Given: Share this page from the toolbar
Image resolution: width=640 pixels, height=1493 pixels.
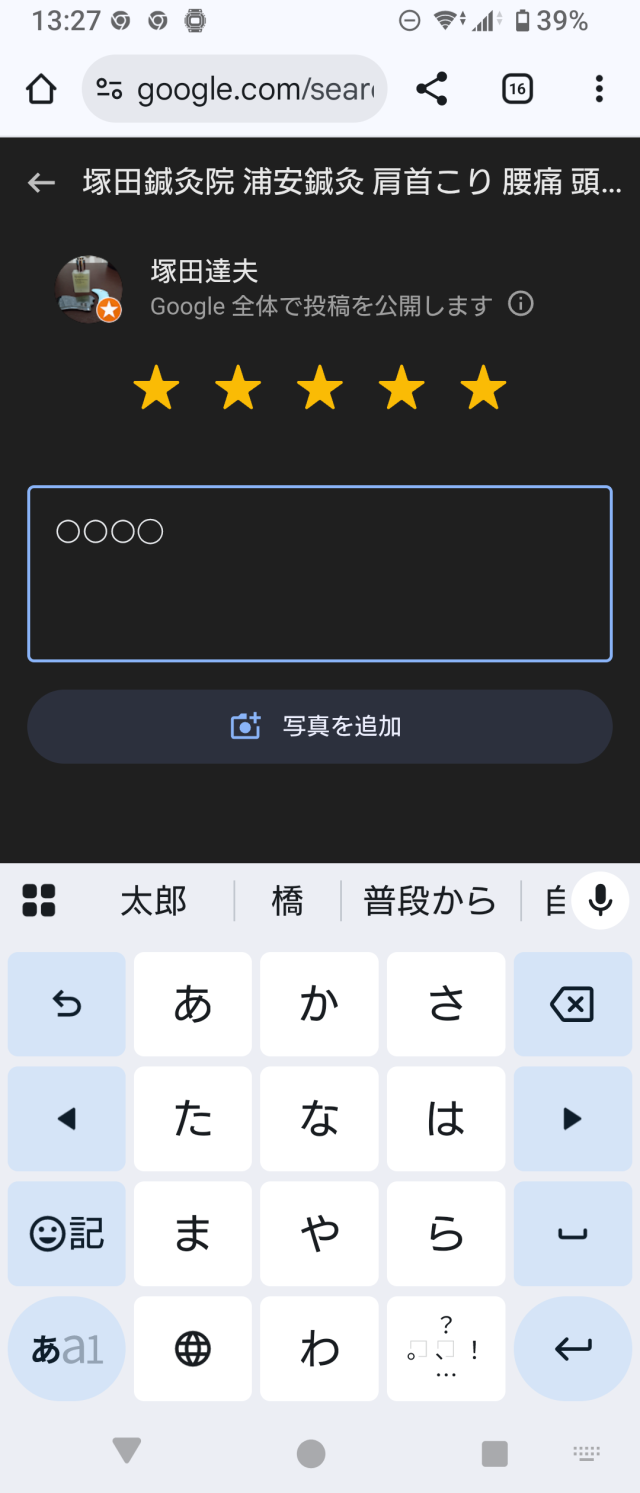Looking at the screenshot, I should coord(431,90).
